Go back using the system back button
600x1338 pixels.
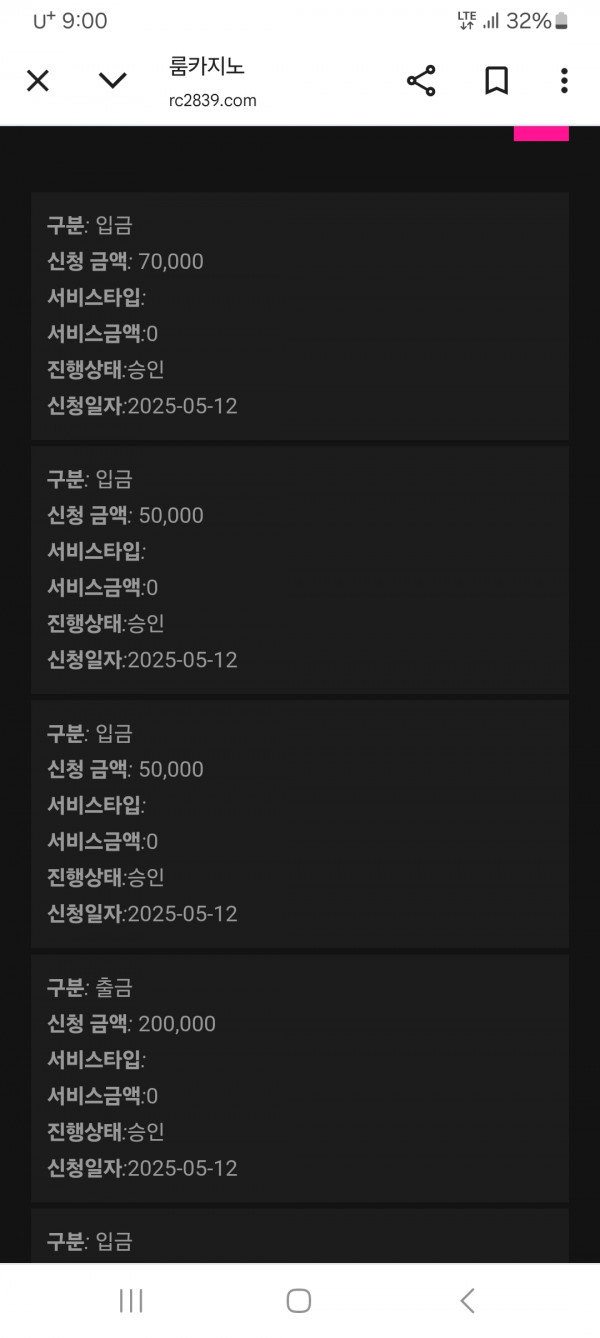(467, 1300)
